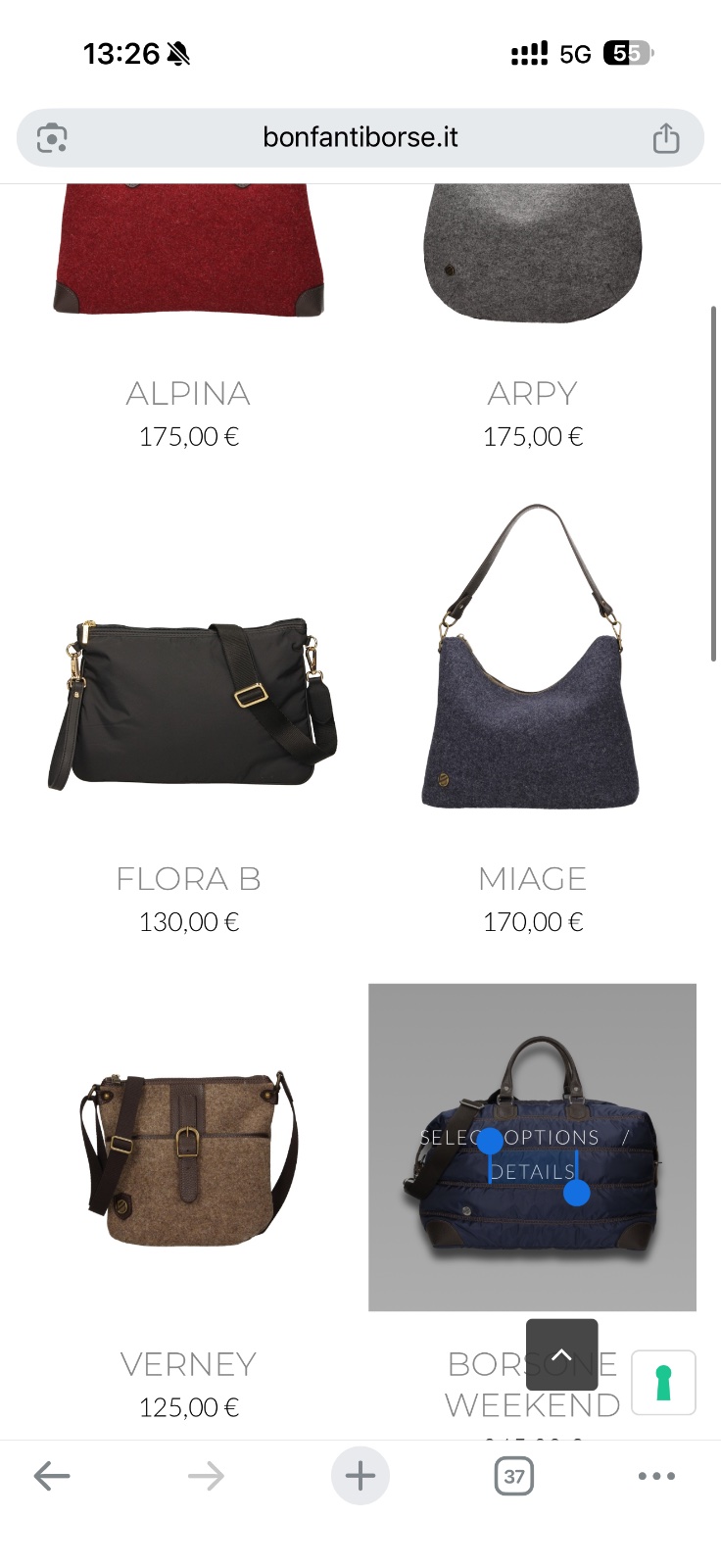
Task: Open the browser three-dot menu
Action: 655,1475
